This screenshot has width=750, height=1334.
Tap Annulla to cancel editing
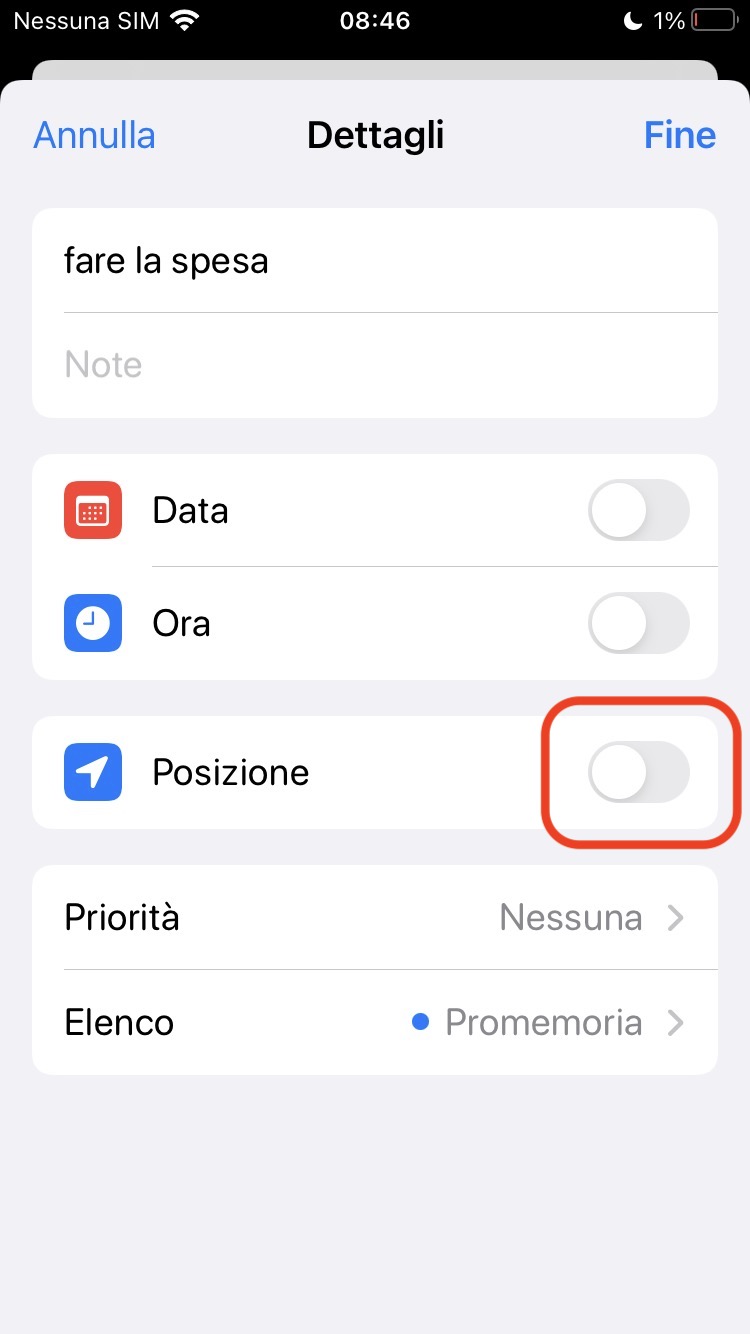click(x=95, y=135)
